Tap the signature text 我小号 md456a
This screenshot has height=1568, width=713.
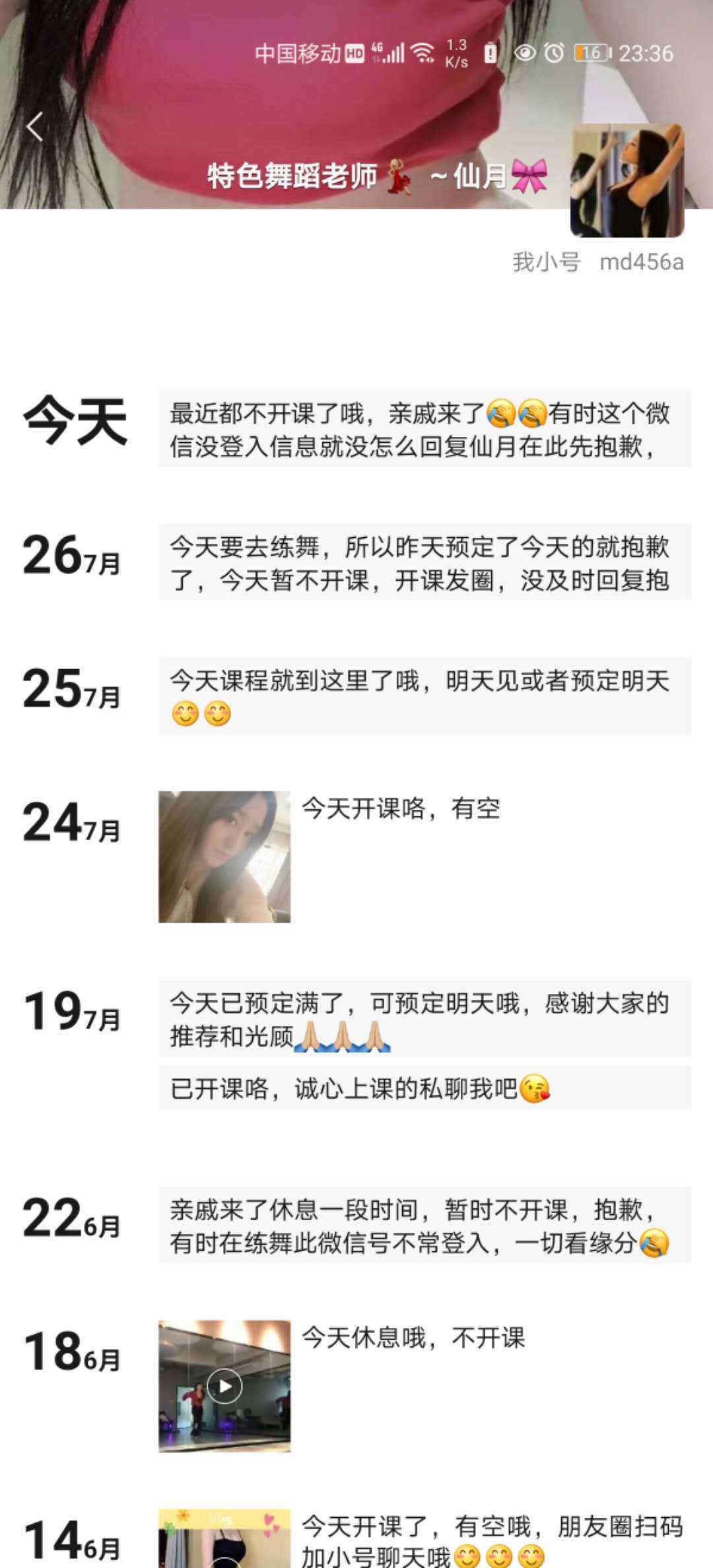(x=593, y=263)
